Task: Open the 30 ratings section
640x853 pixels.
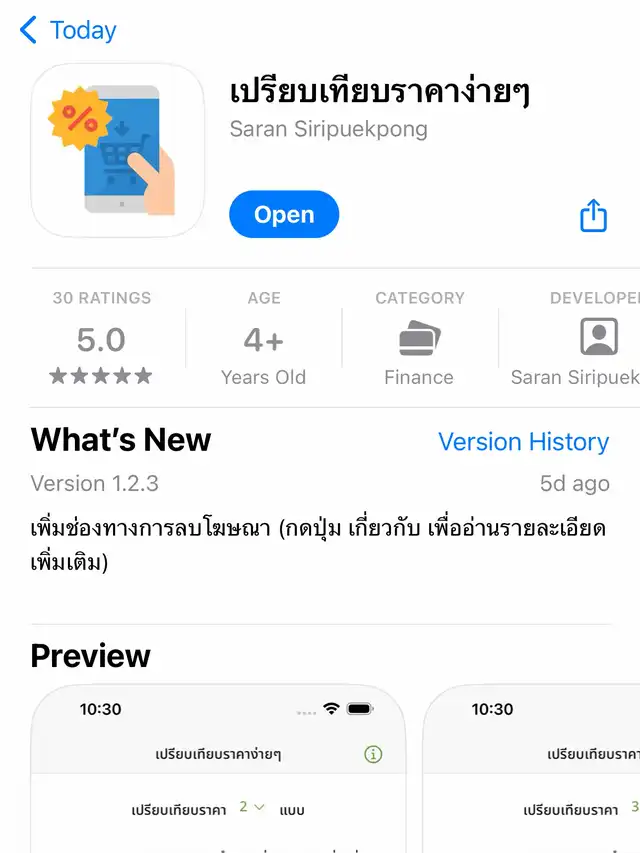Action: tap(101, 338)
